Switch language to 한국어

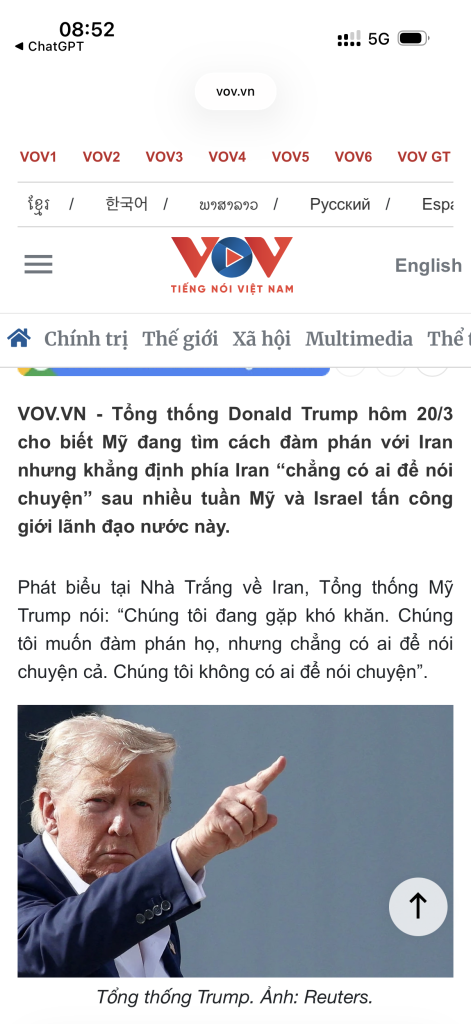coord(127,204)
